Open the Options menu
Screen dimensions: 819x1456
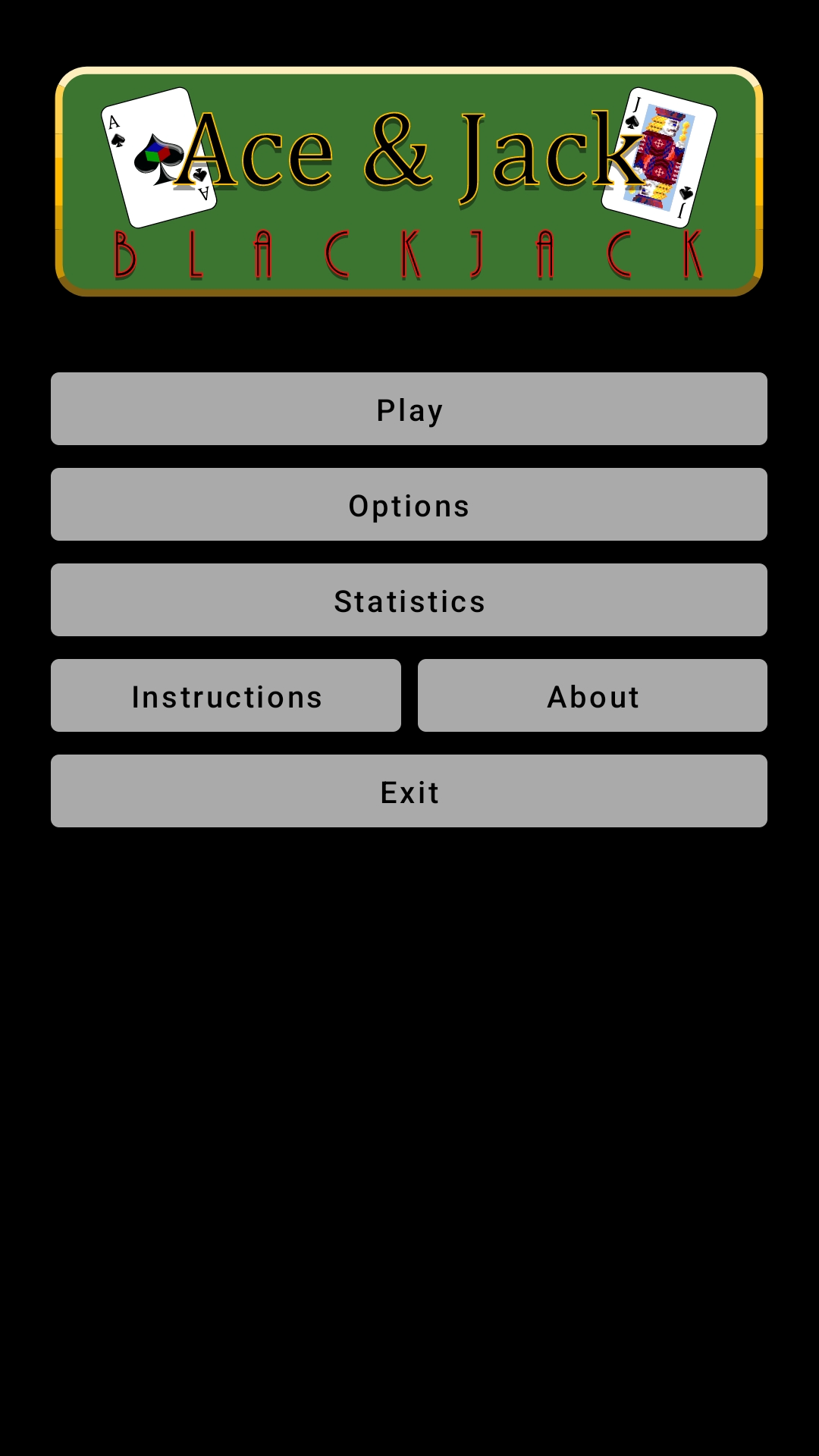coord(409,504)
